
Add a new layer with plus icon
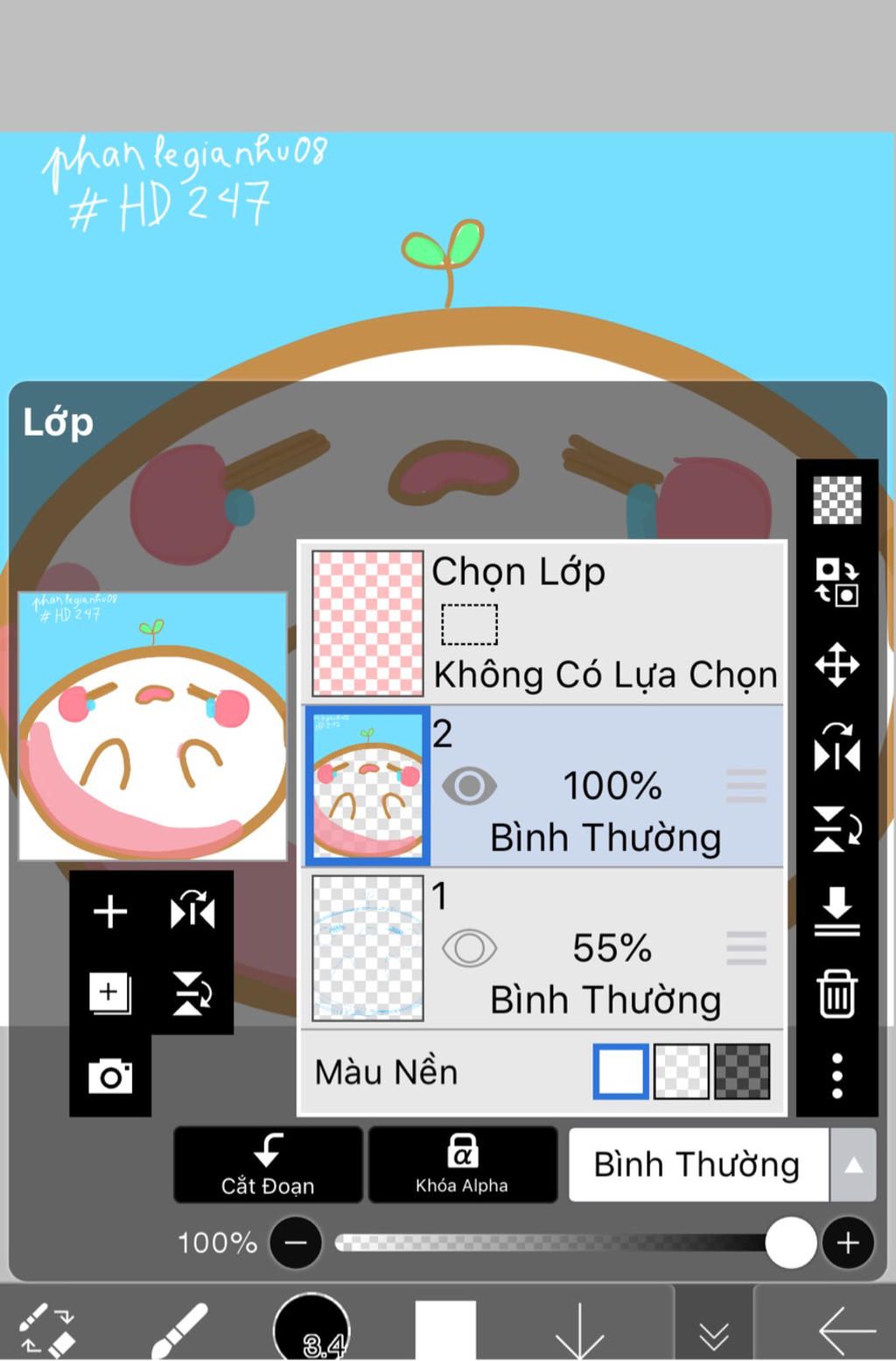pos(110,912)
